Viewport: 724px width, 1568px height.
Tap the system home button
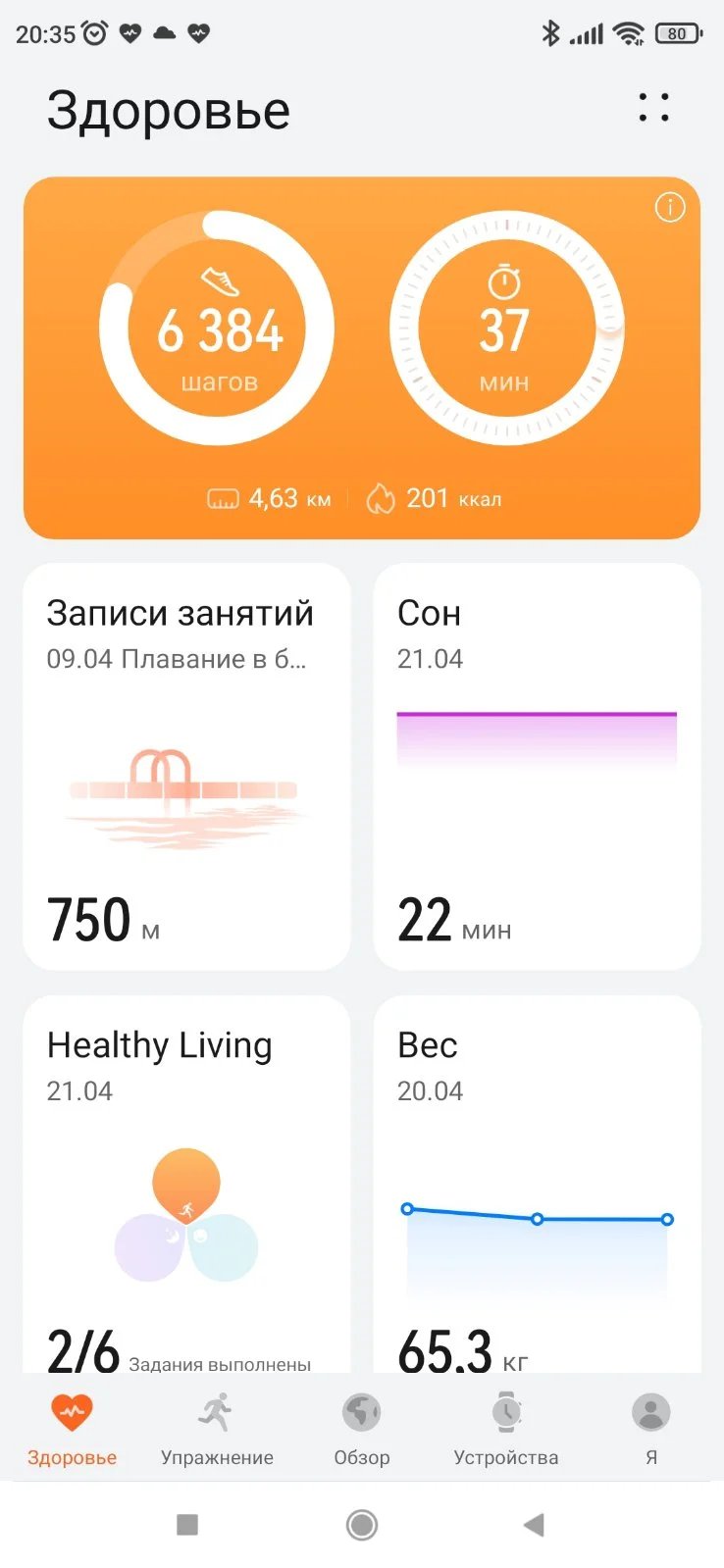pos(362,1525)
